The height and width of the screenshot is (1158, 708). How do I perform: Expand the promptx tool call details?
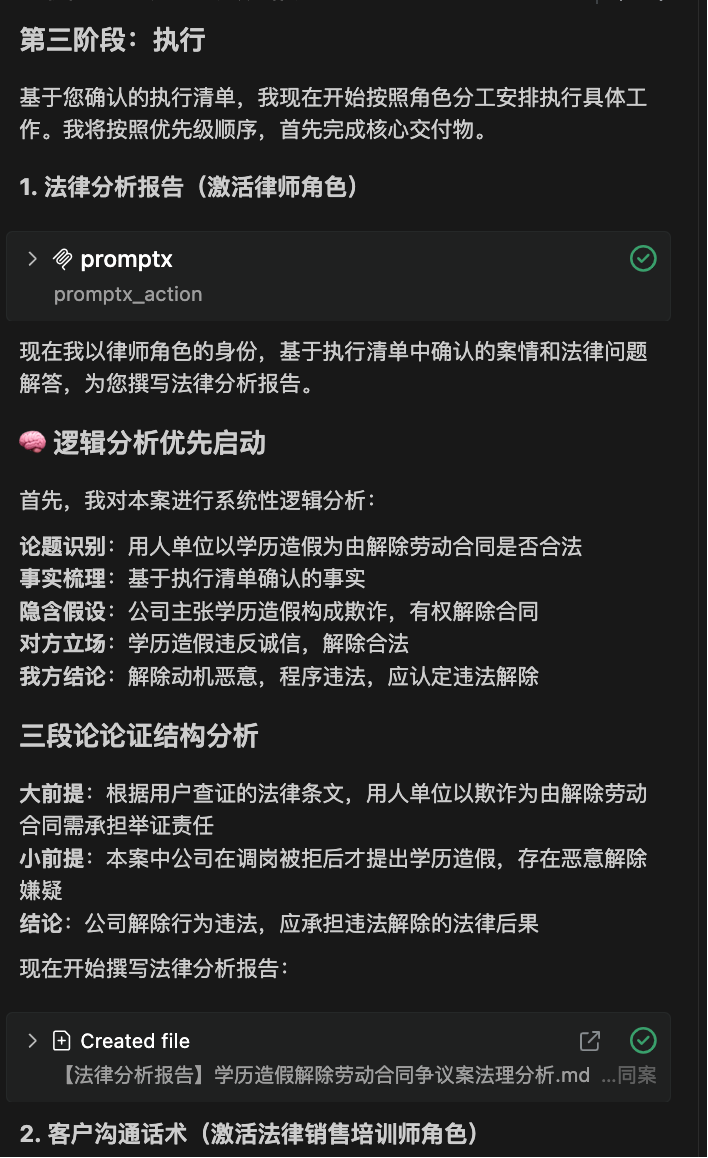click(x=33, y=259)
